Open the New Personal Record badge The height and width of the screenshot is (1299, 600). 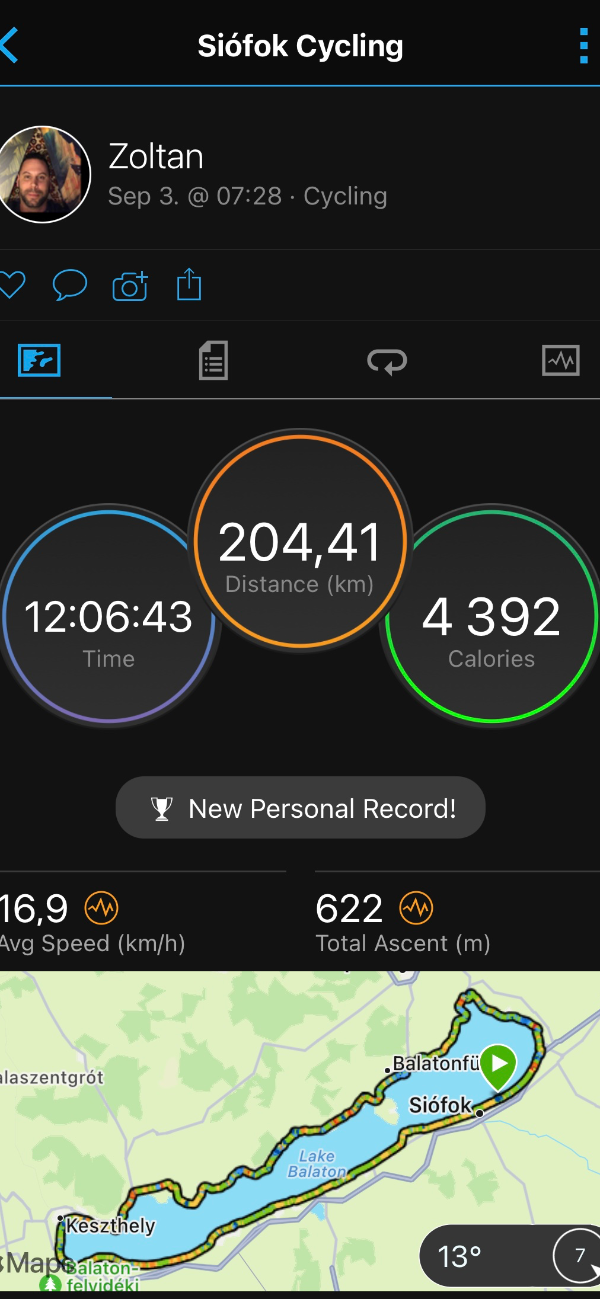300,808
